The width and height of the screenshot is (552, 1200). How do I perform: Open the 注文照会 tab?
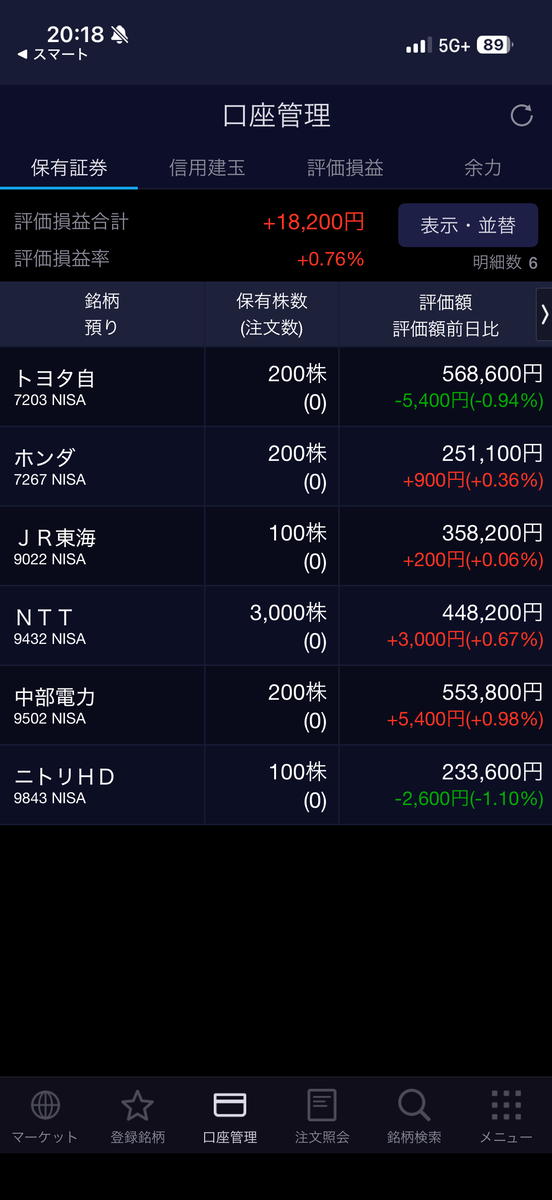[322, 1116]
